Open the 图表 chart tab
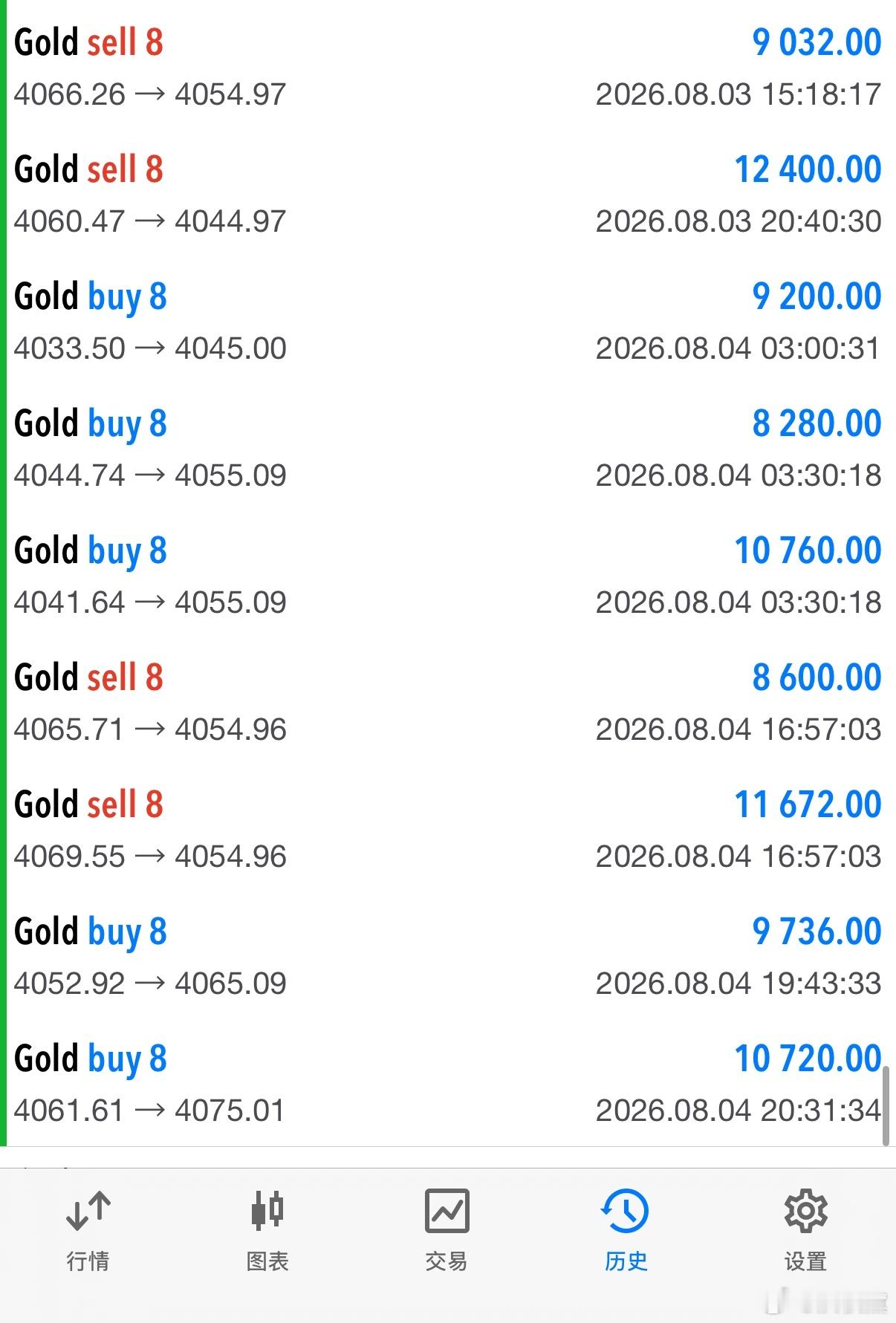This screenshot has width=896, height=1323. (267, 1231)
